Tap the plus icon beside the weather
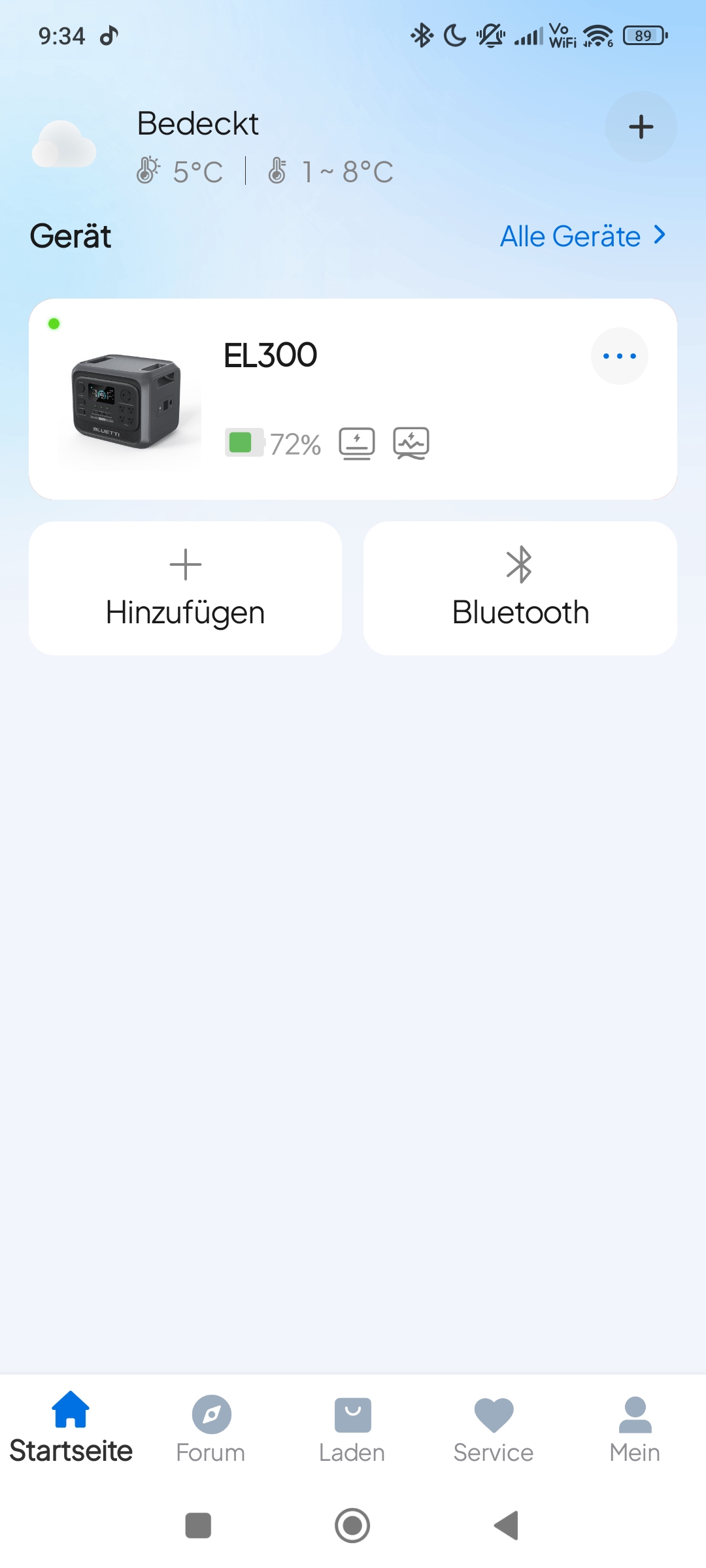The image size is (706, 1568). tap(641, 127)
